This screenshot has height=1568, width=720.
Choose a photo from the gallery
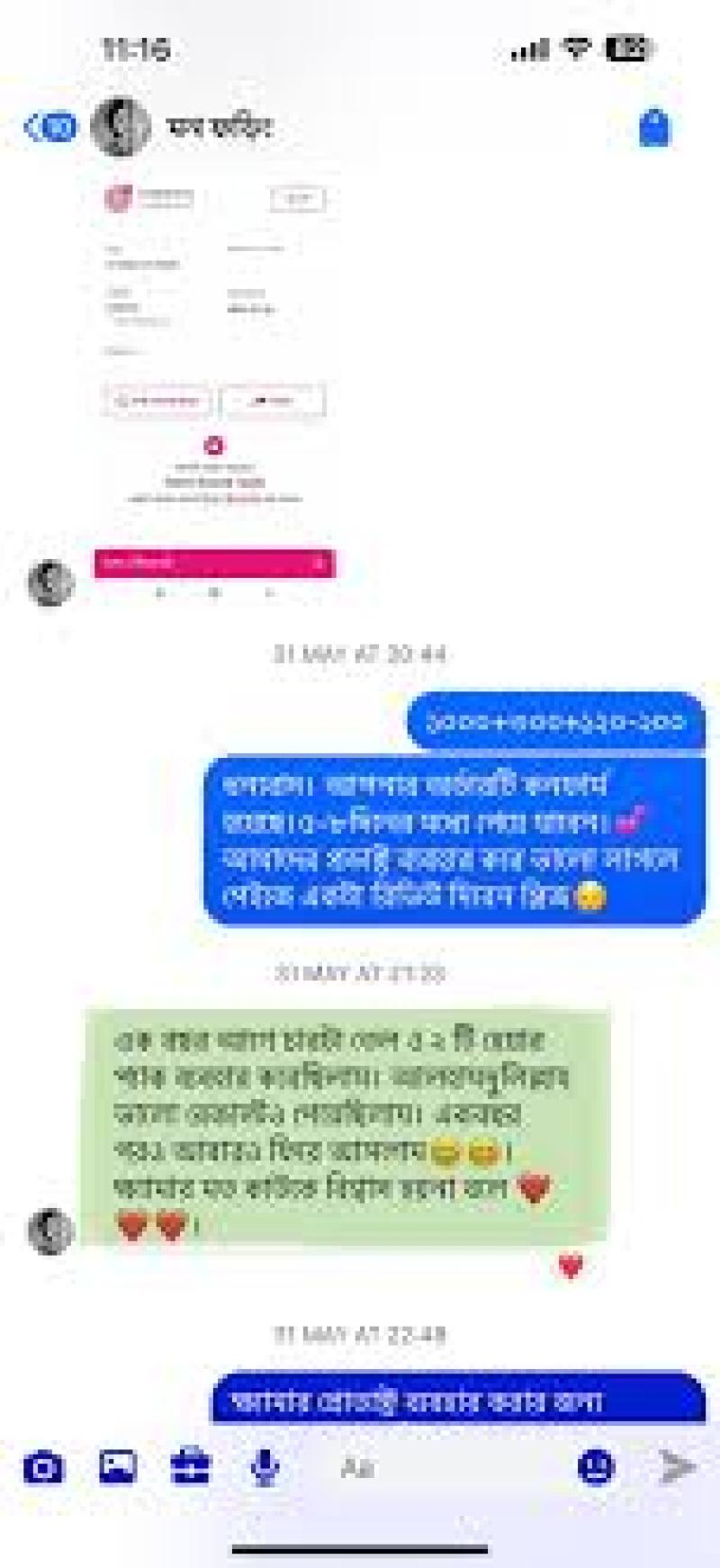point(117,1467)
